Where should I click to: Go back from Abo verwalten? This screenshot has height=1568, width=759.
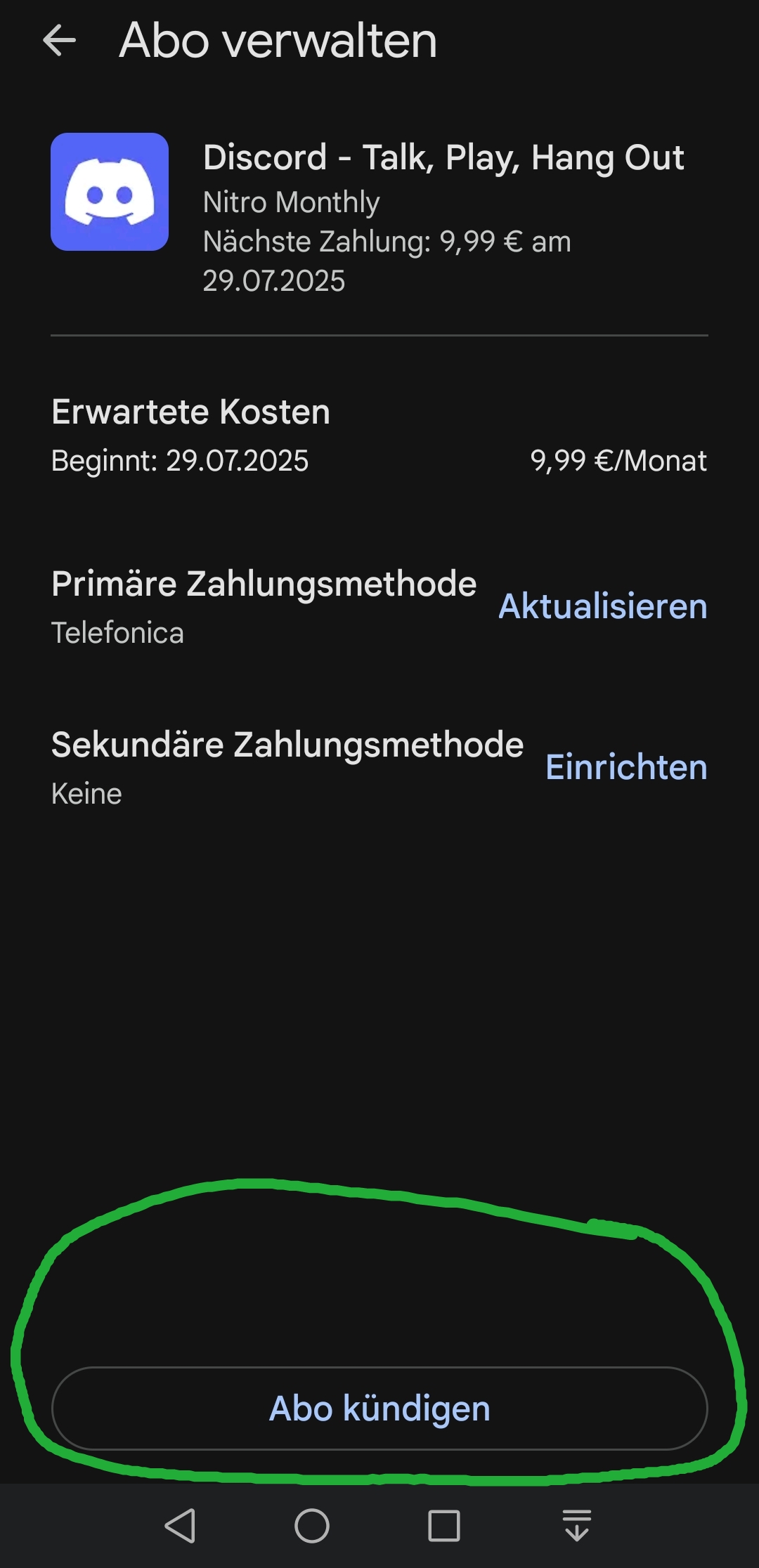59,41
